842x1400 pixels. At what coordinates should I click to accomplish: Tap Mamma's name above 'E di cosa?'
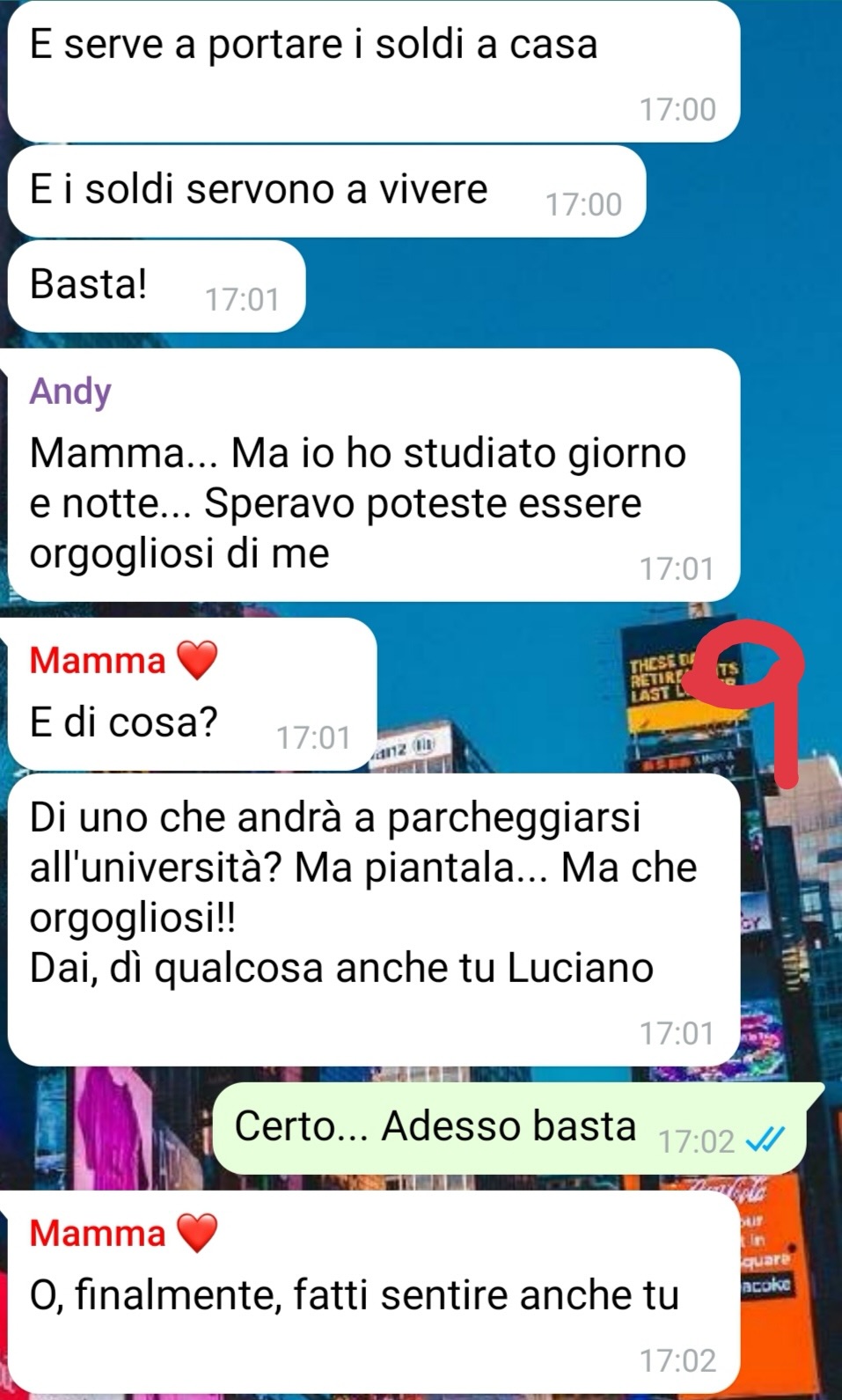point(98,660)
